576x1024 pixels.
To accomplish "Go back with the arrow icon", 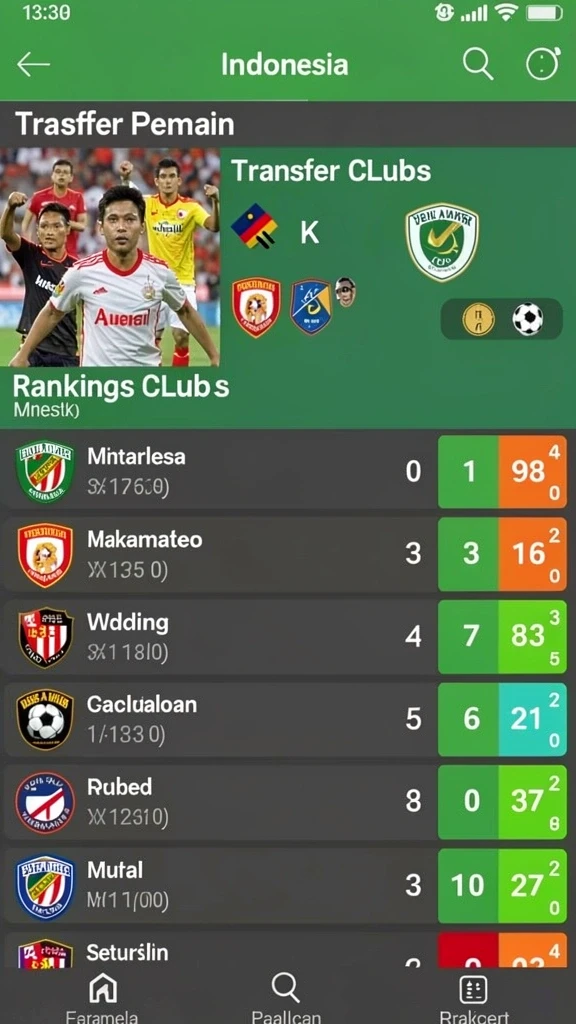I will pos(33,64).
